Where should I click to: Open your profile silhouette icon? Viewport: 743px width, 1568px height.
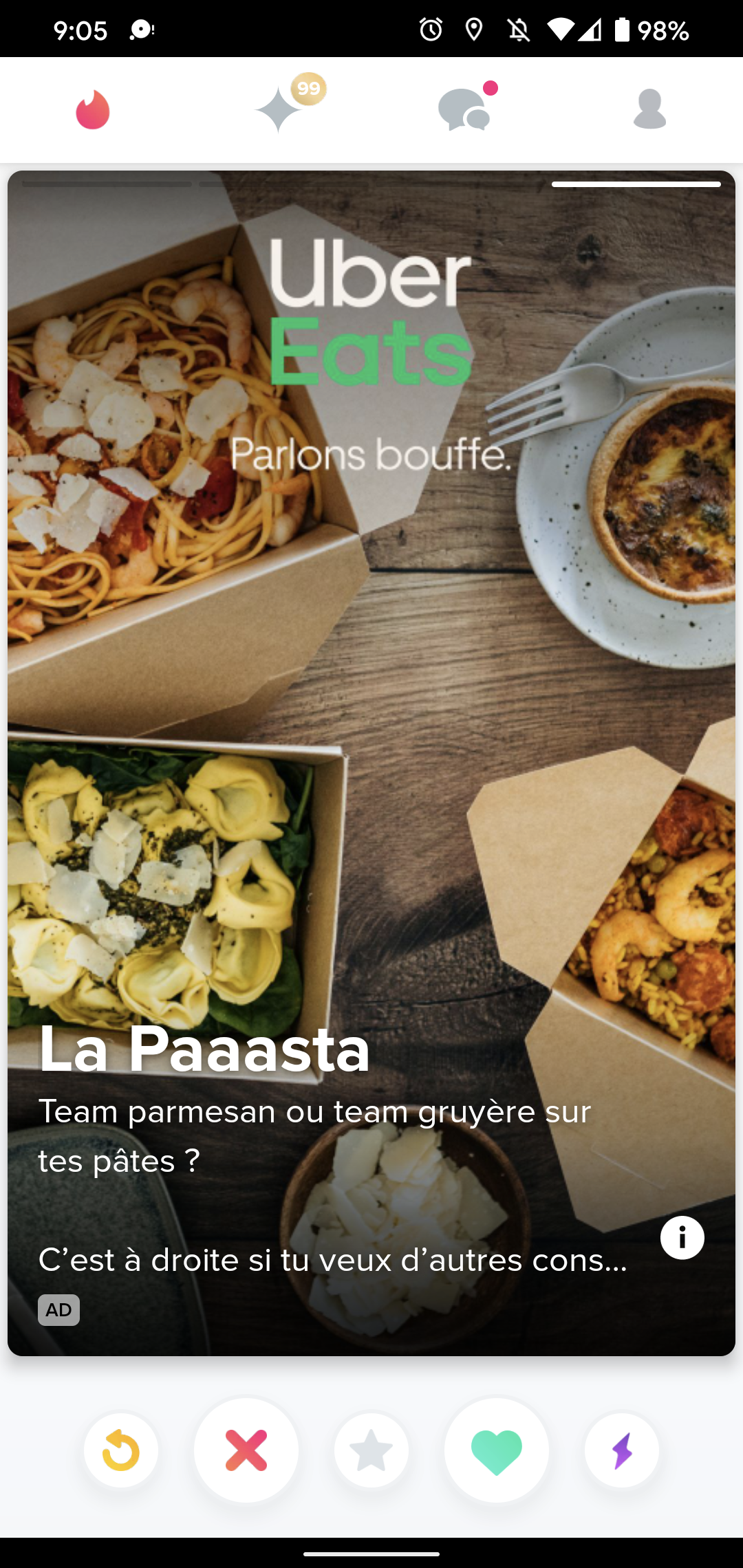650,110
